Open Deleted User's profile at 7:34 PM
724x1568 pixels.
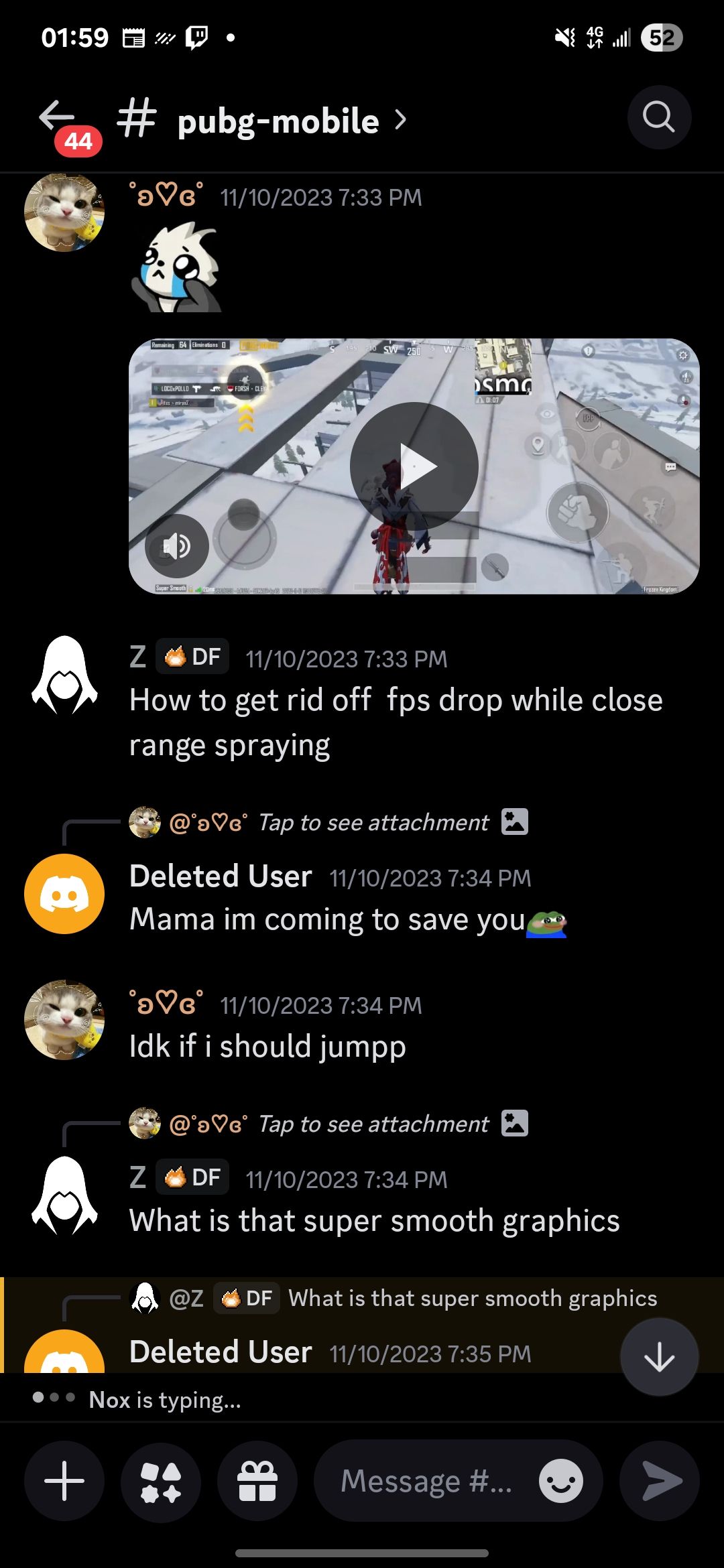coord(64,894)
